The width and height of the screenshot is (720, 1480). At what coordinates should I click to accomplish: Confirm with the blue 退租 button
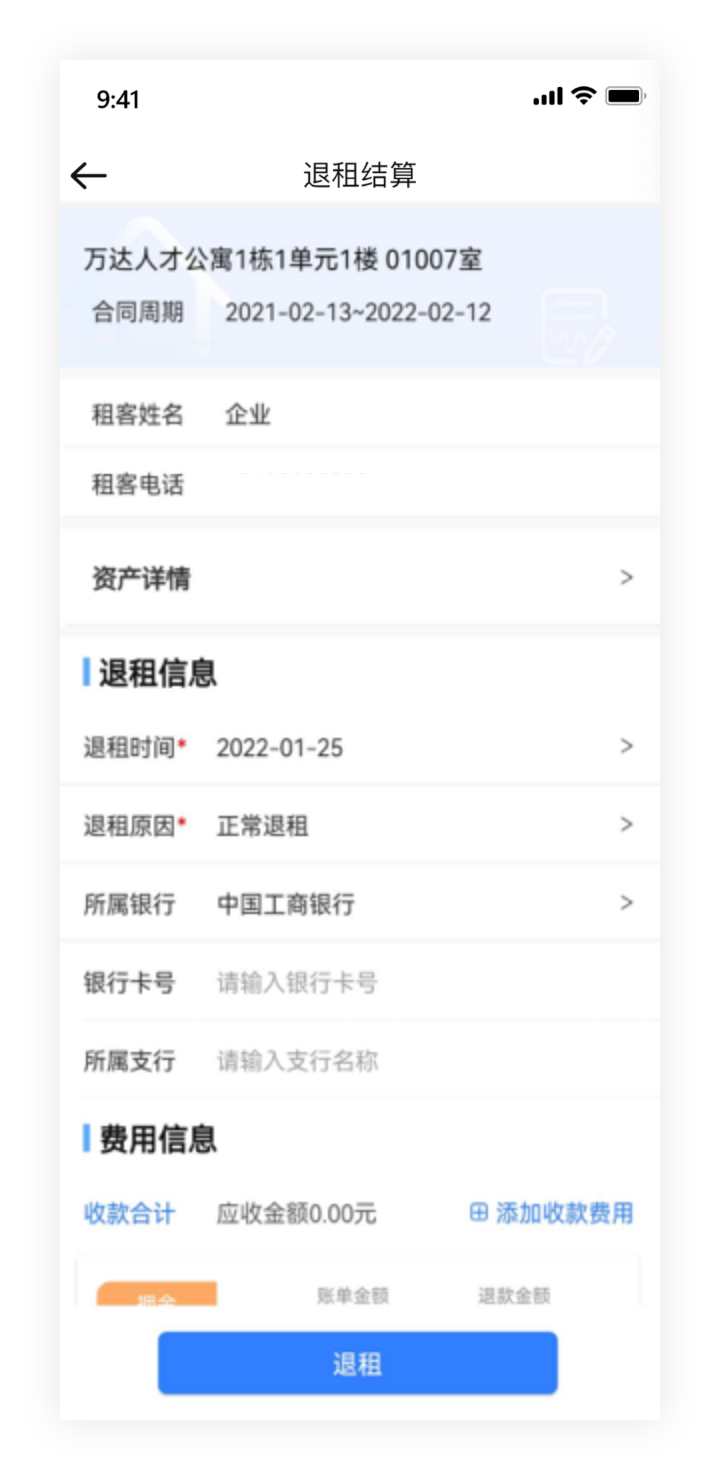point(357,1363)
